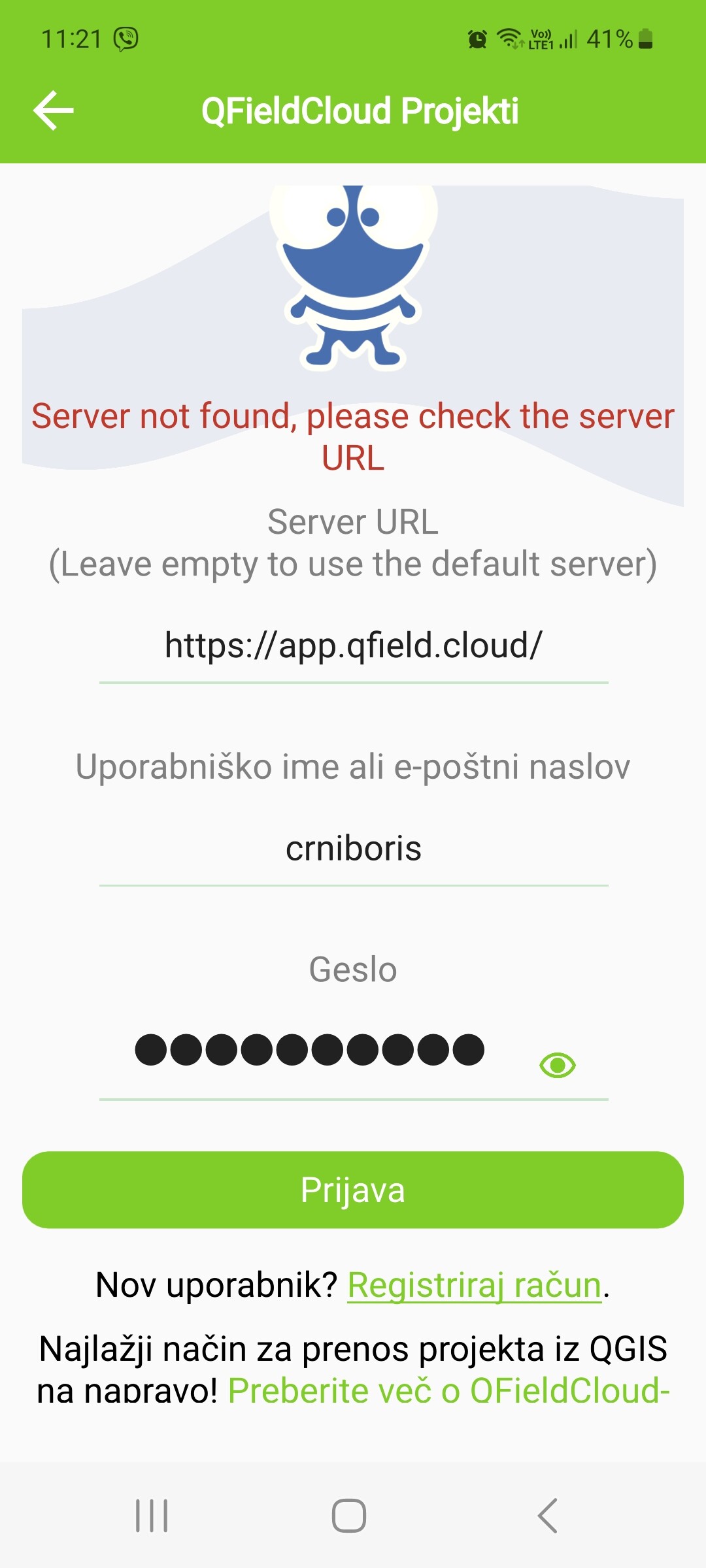Viewport: 706px width, 1568px height.
Task: Edit the Server URL field
Action: pos(354,646)
